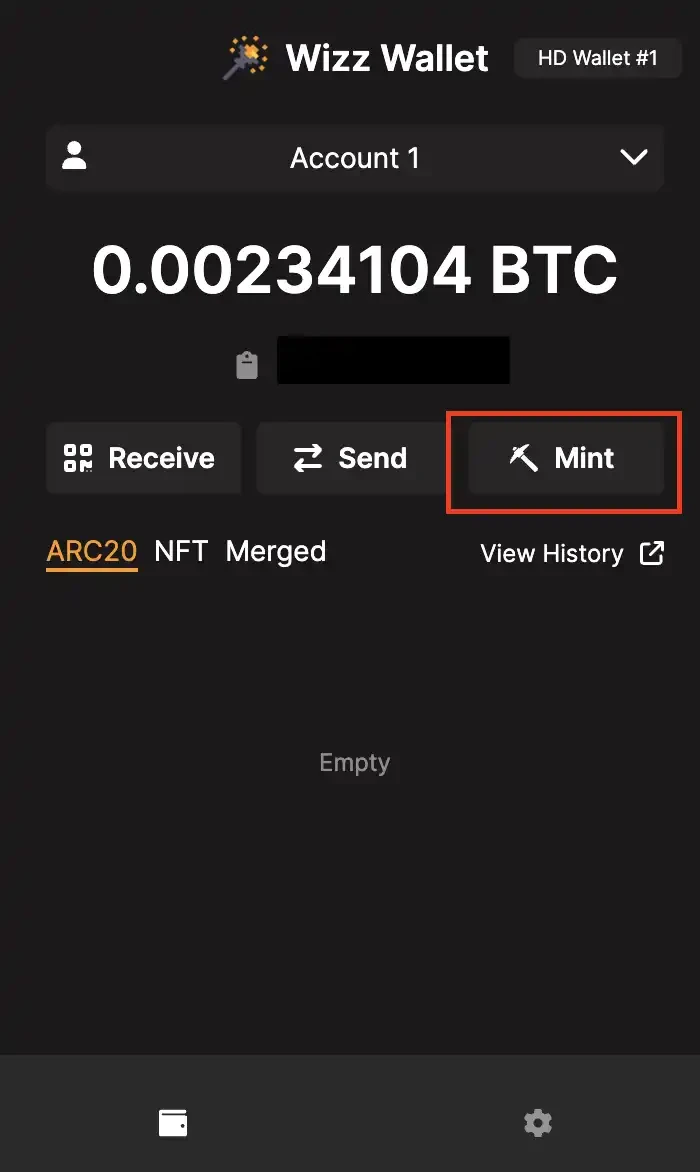This screenshot has height=1172, width=700.
Task: Switch to the Merged tab
Action: coord(276,551)
